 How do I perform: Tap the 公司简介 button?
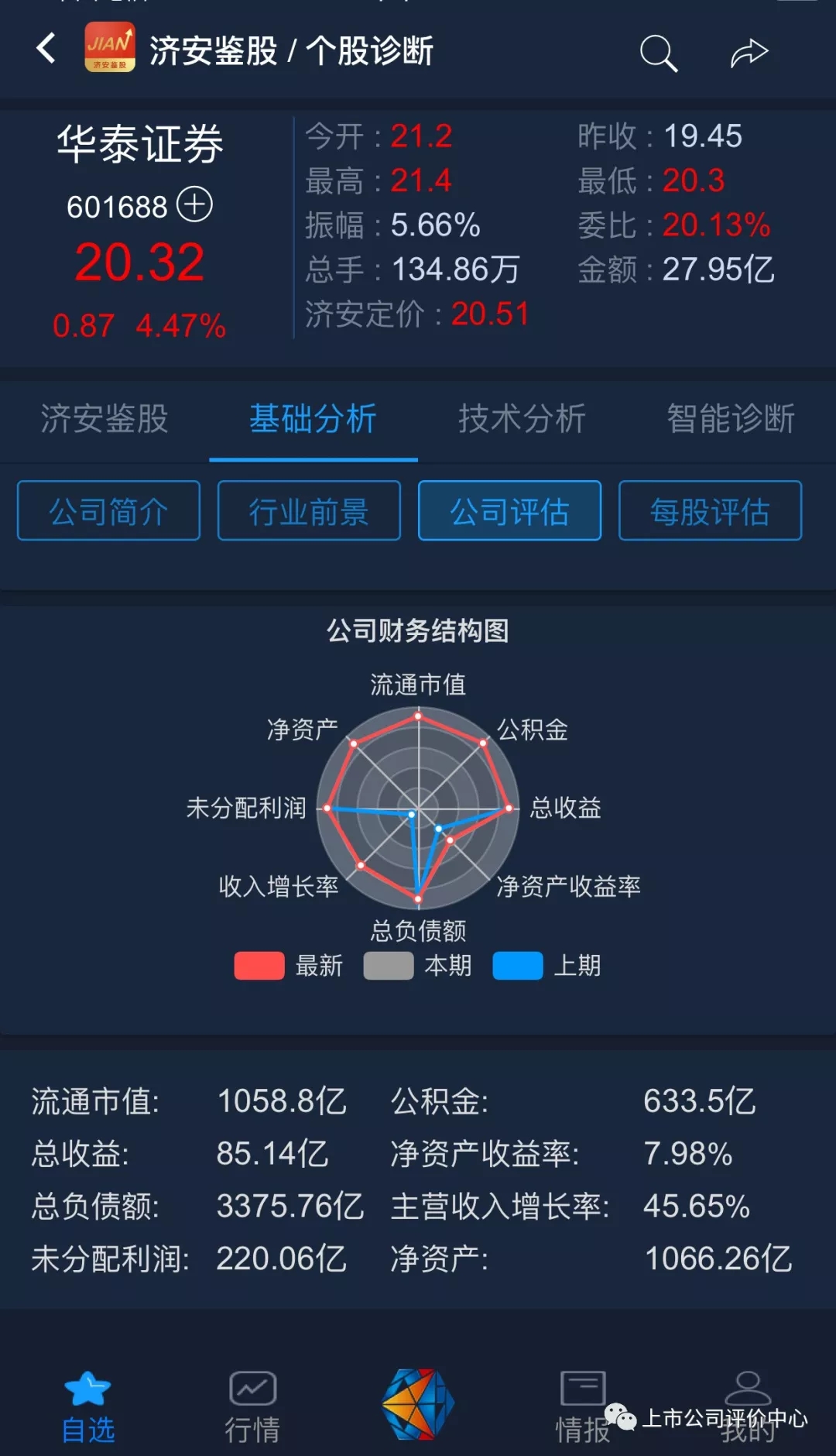(x=108, y=510)
